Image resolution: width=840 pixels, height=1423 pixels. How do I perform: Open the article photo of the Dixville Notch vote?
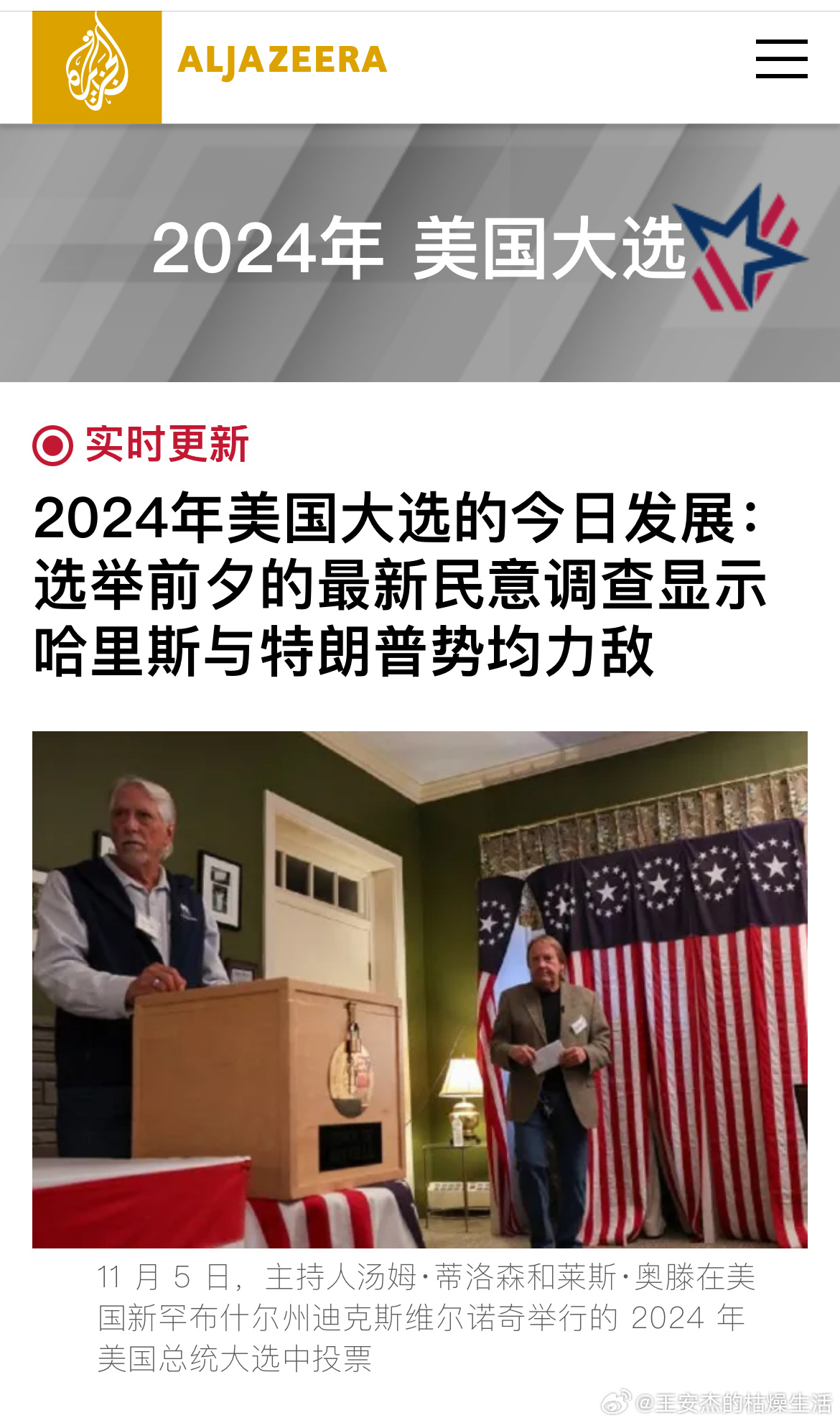coord(420,989)
